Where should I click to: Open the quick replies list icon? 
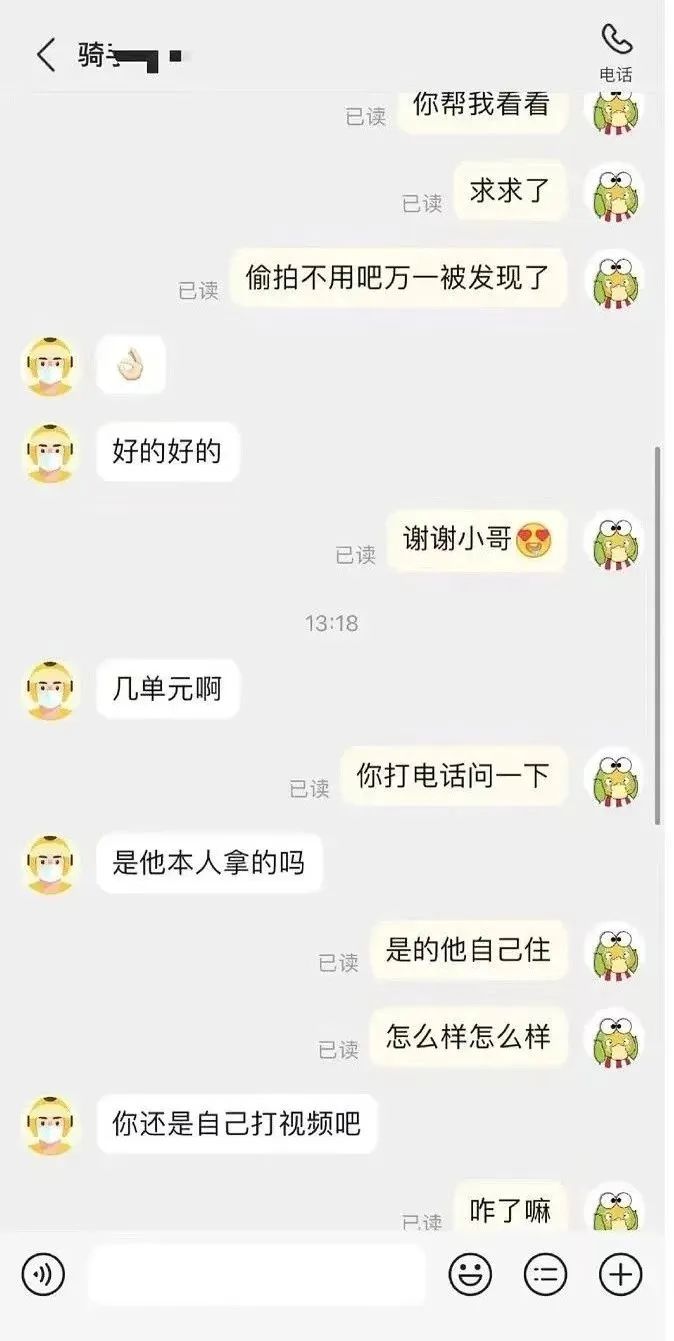(x=546, y=1274)
